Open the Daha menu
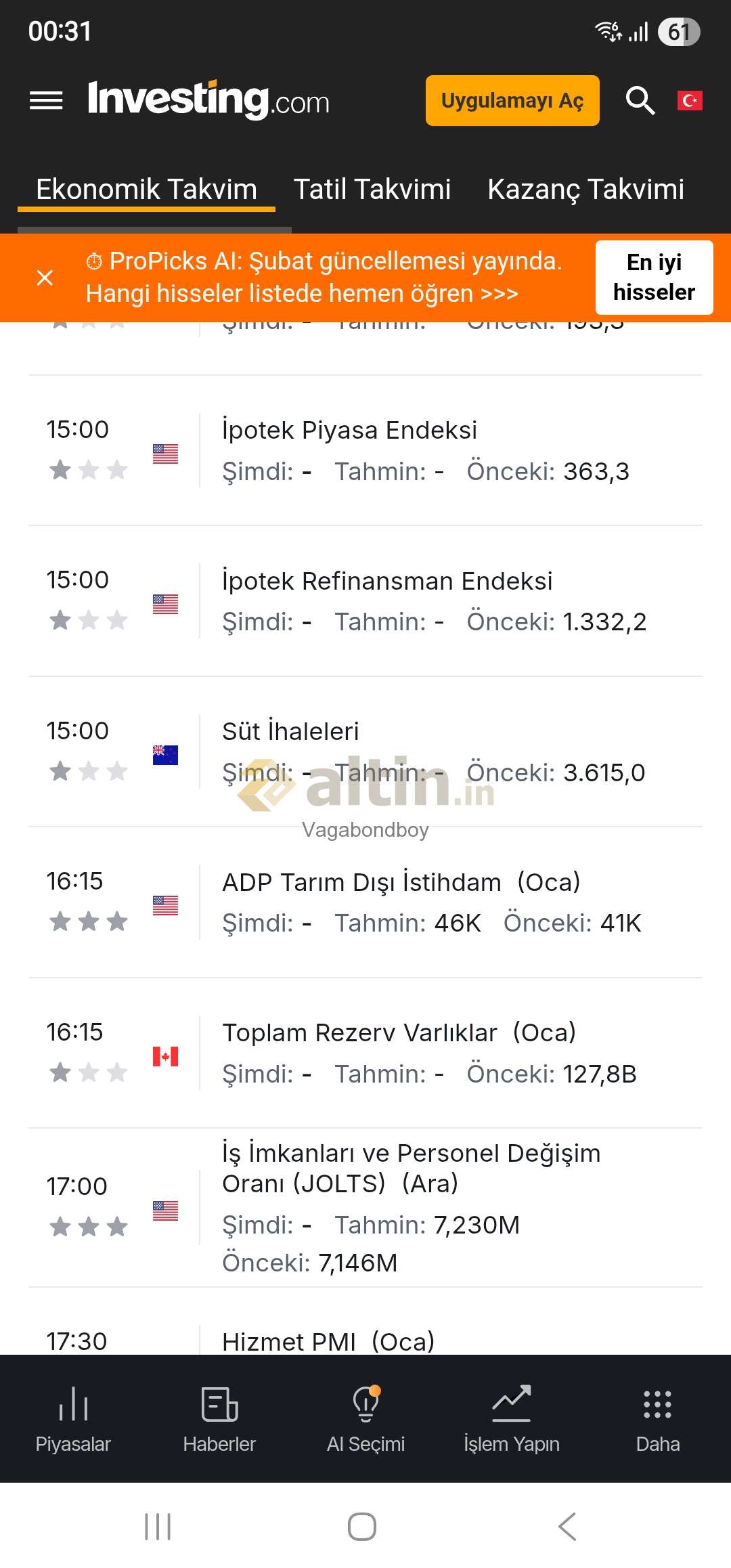 point(657,1419)
